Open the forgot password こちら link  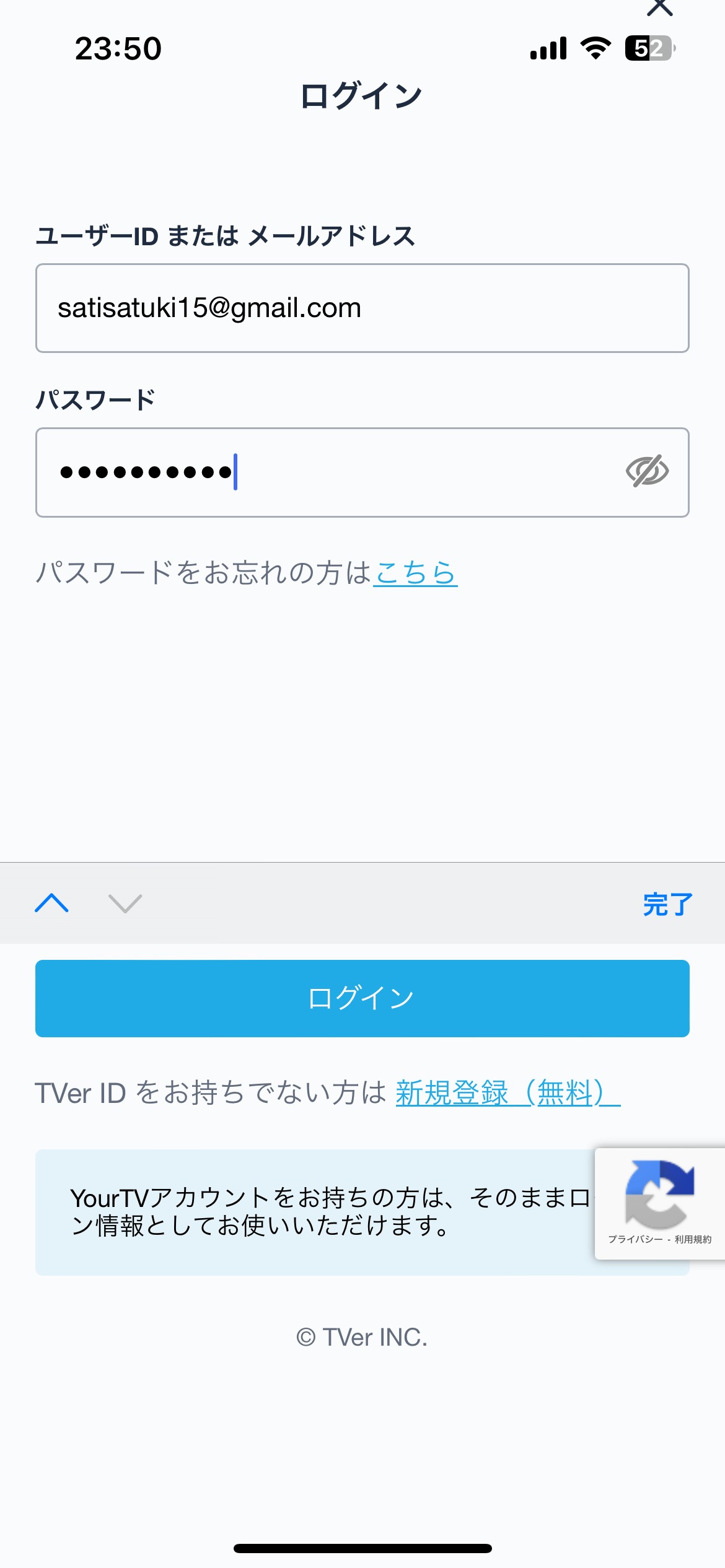point(415,572)
